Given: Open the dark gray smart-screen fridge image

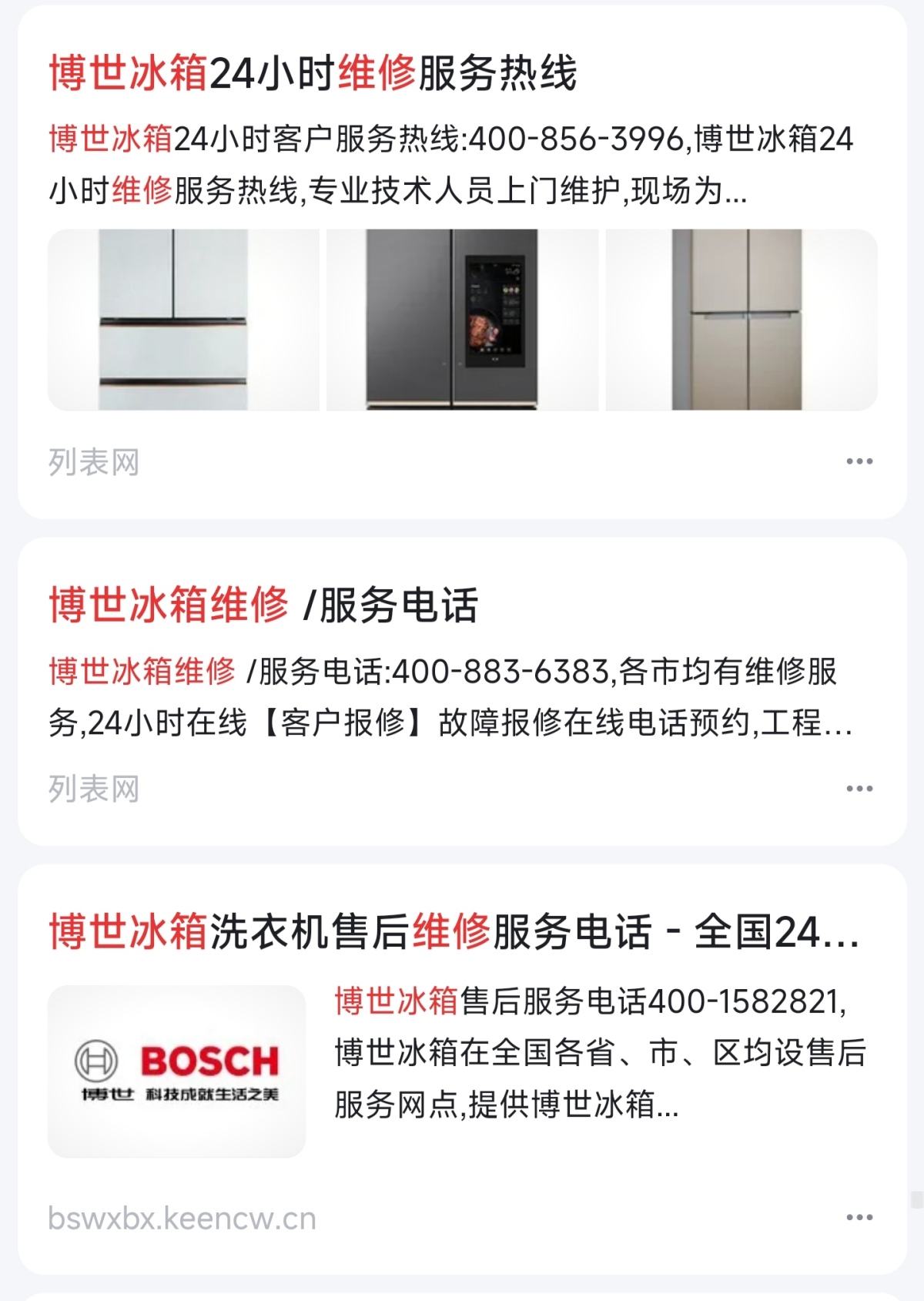Looking at the screenshot, I should point(462,320).
